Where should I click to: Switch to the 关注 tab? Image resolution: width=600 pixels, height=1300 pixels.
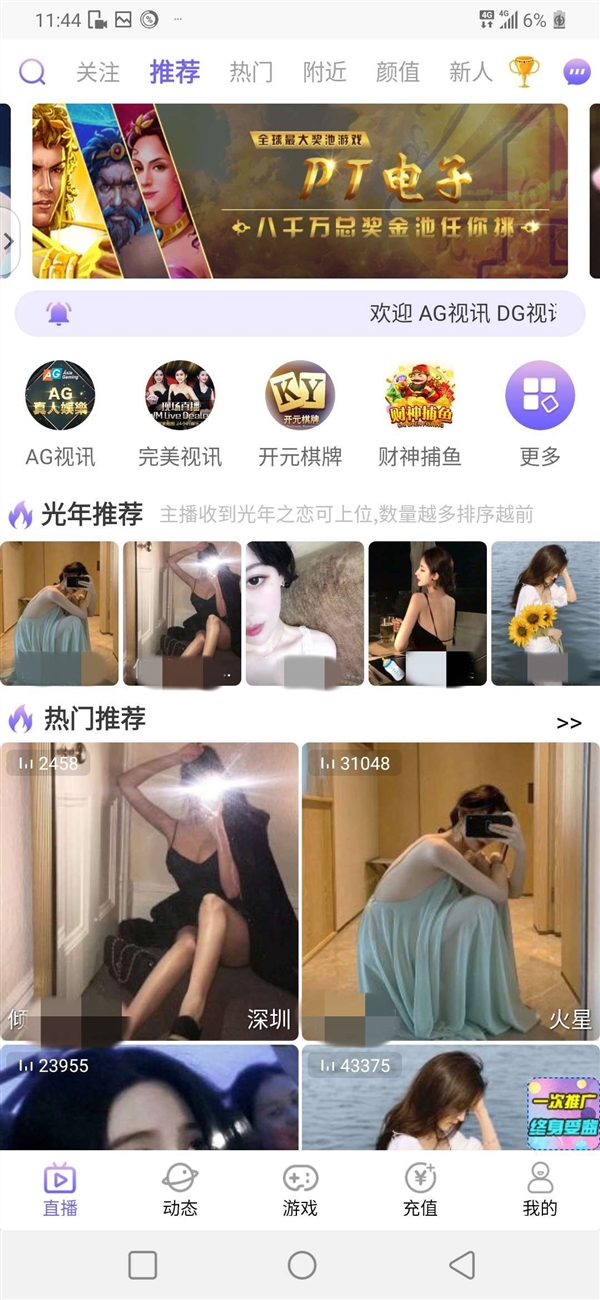98,72
